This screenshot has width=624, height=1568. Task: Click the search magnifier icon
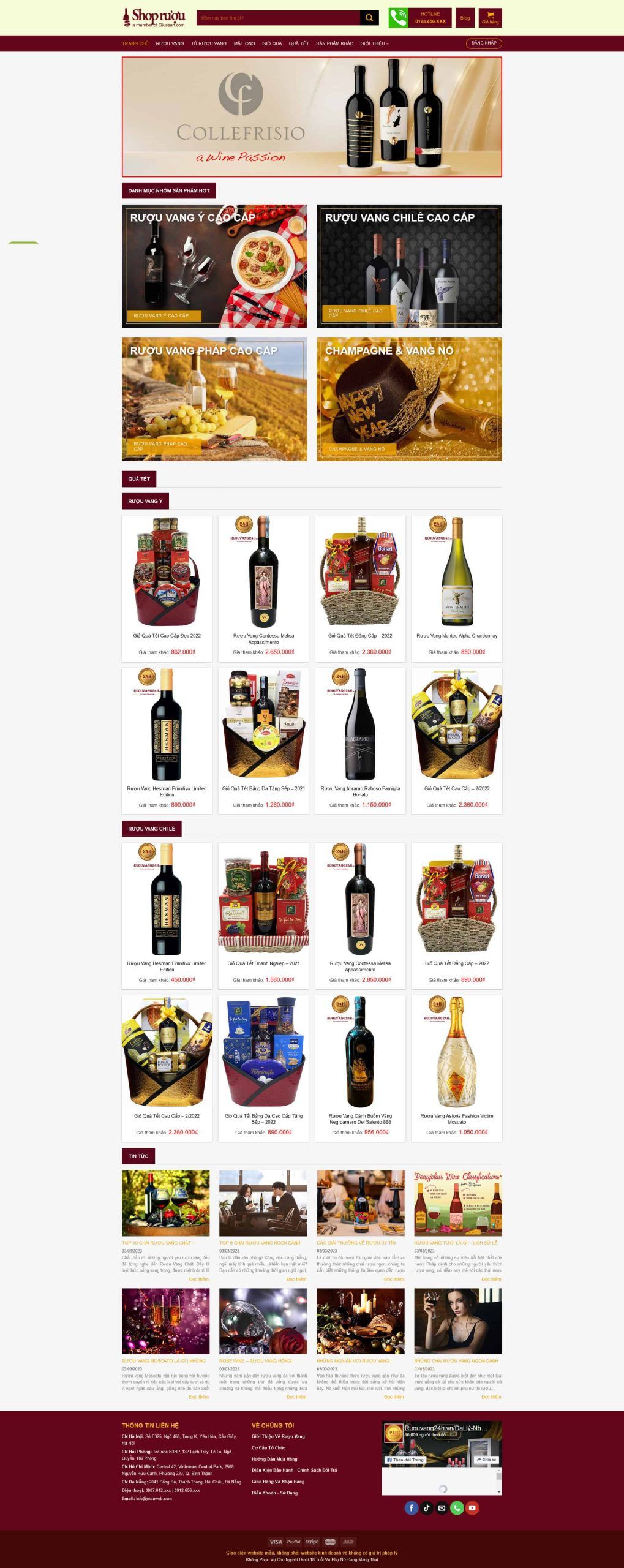pyautogui.click(x=368, y=18)
